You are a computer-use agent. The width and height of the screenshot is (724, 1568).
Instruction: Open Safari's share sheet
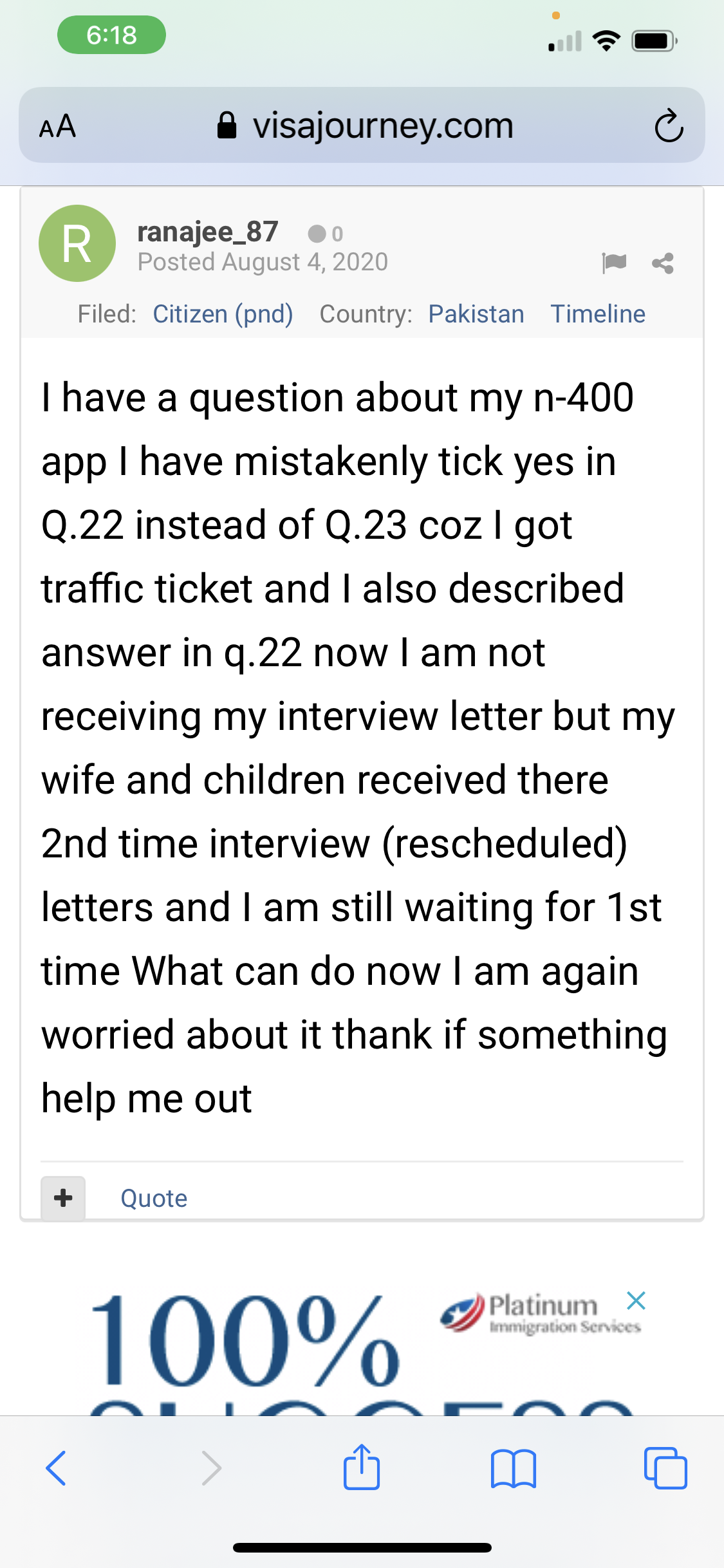(x=362, y=1467)
